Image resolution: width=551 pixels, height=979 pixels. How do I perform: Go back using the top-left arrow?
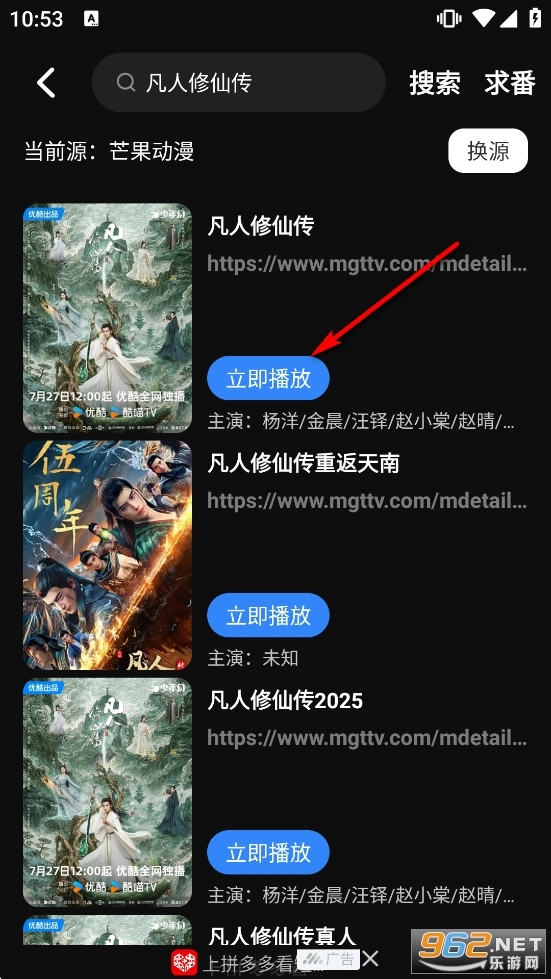[x=46, y=82]
